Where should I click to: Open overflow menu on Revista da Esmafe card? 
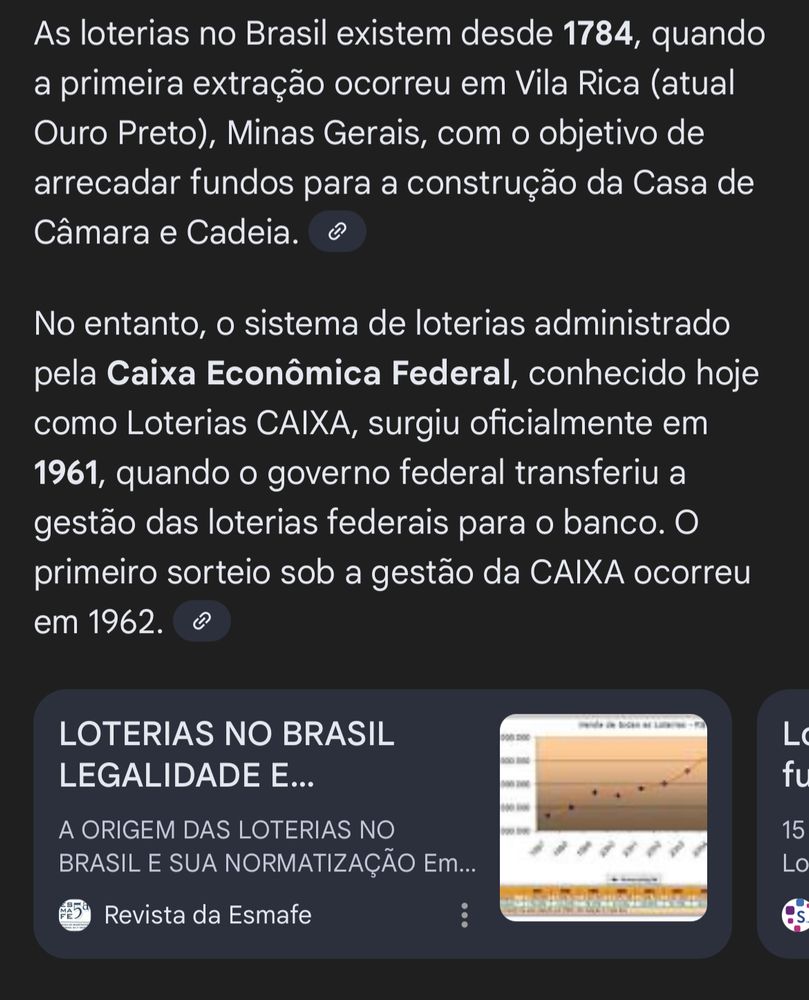click(x=463, y=914)
